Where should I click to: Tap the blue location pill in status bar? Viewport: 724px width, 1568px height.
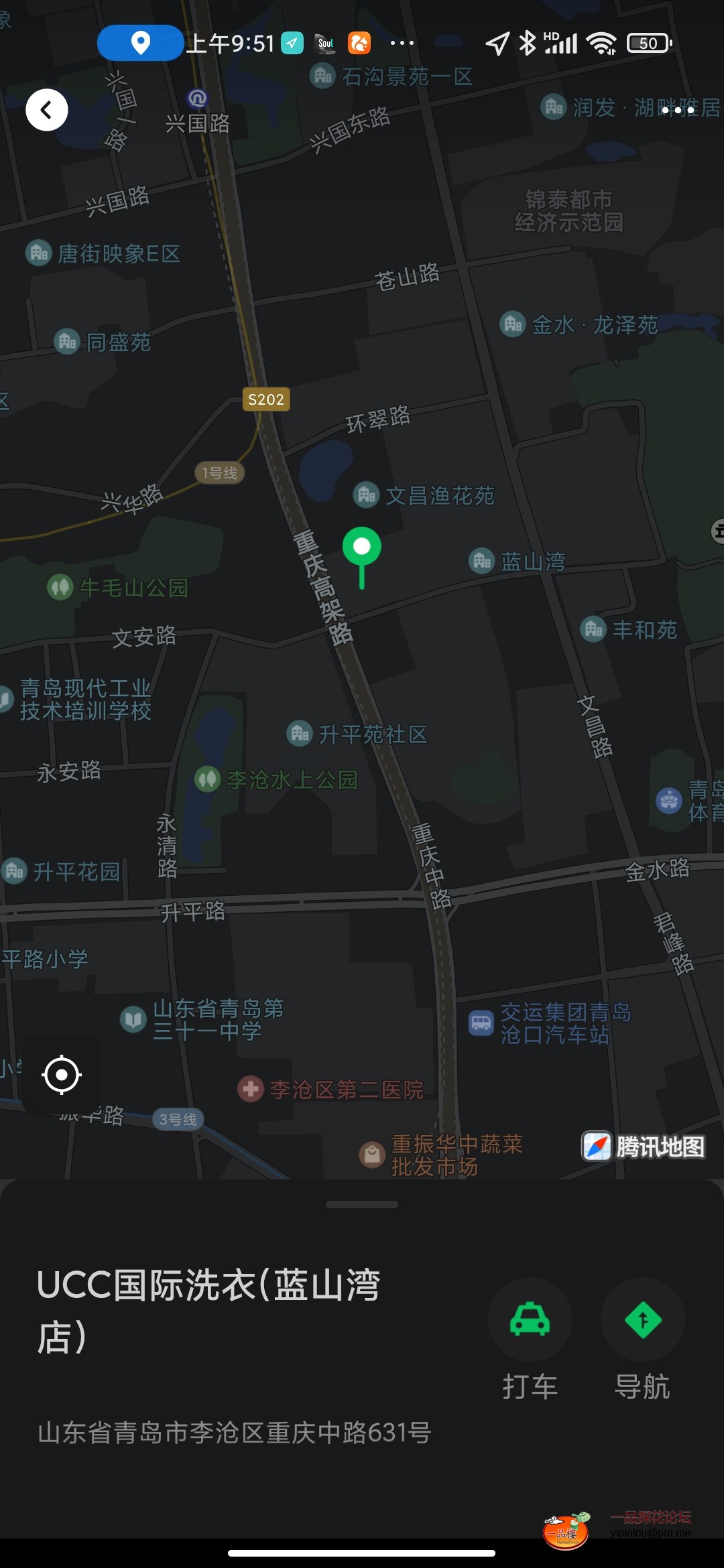tap(139, 42)
